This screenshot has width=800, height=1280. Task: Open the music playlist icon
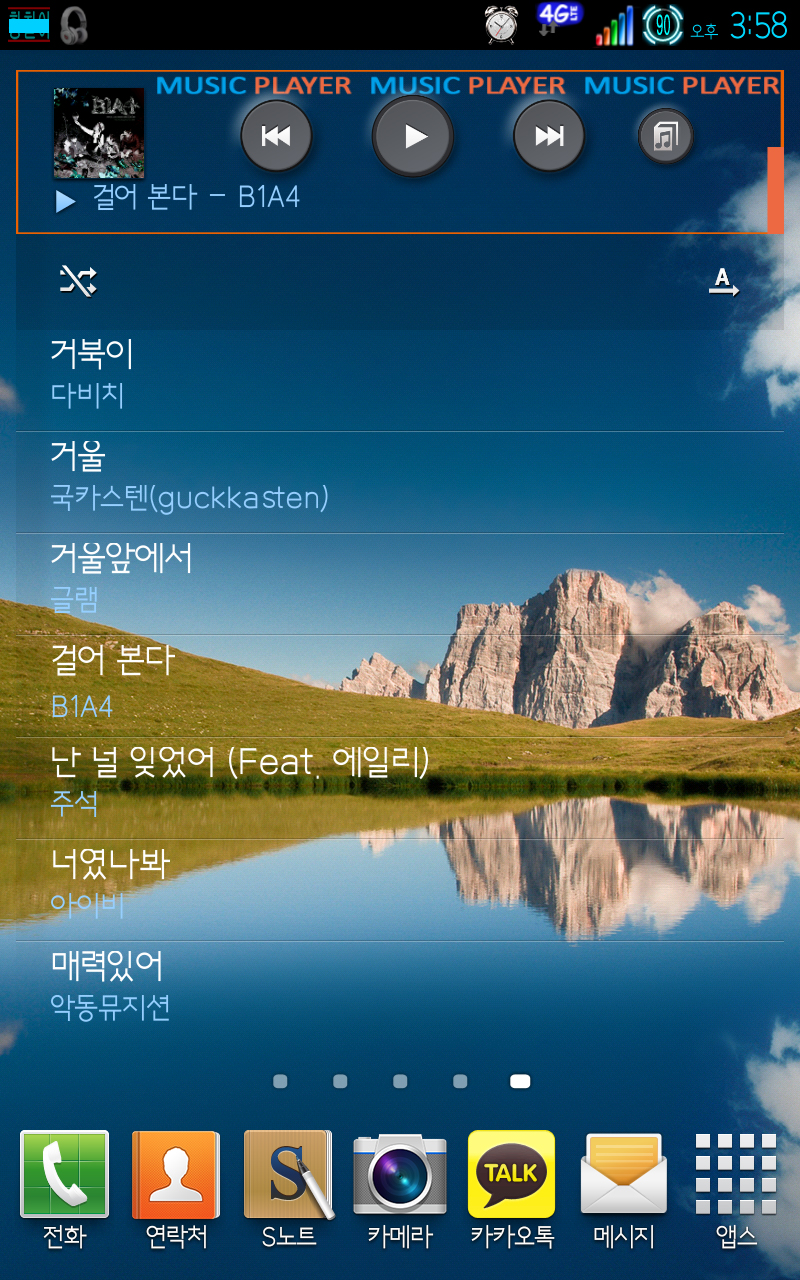pos(666,136)
